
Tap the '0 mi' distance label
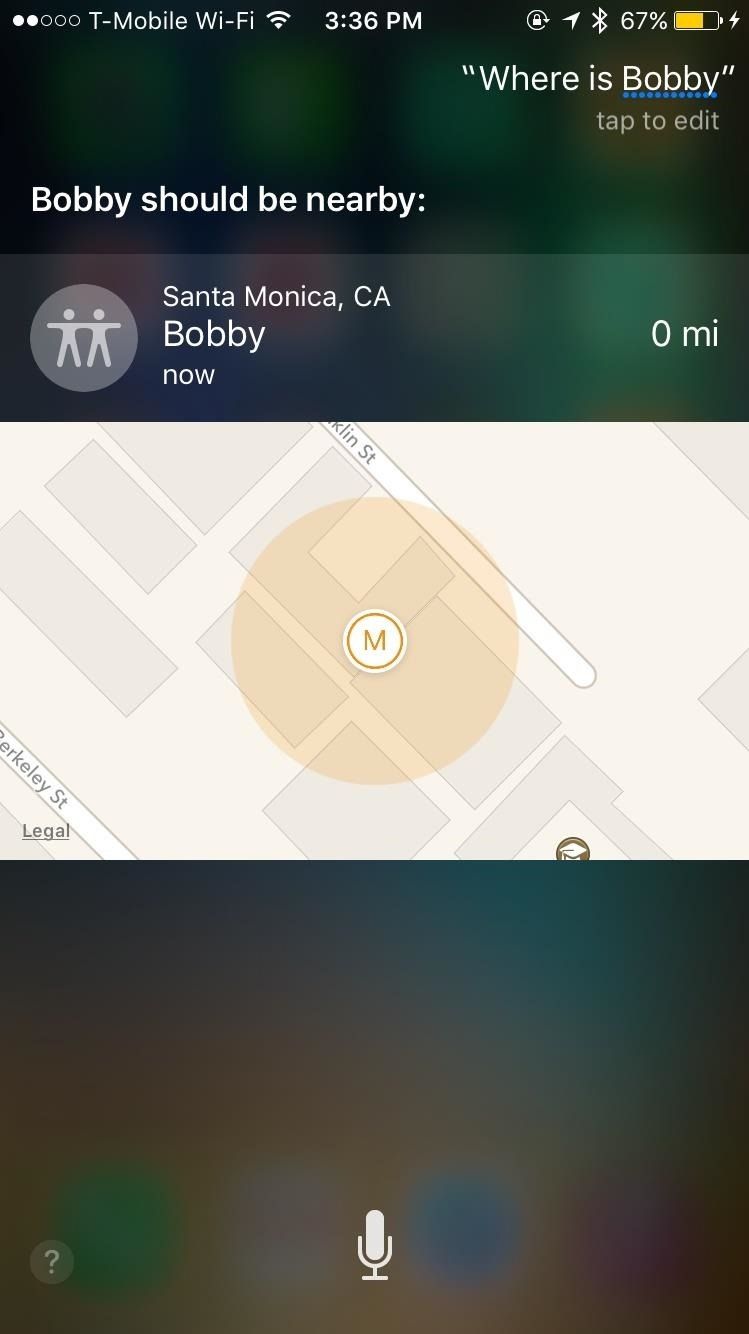pyautogui.click(x=685, y=334)
